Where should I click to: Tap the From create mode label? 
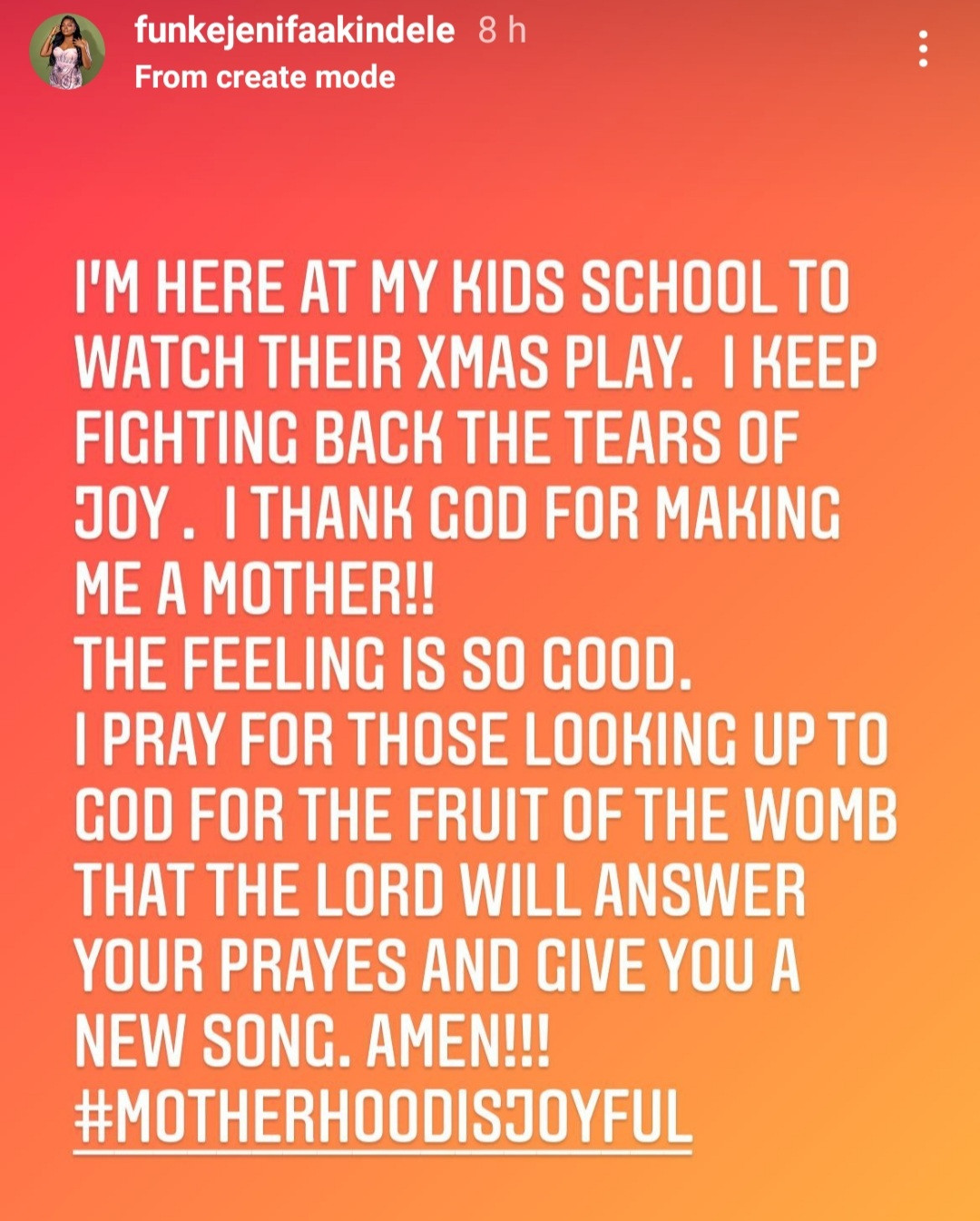click(264, 77)
